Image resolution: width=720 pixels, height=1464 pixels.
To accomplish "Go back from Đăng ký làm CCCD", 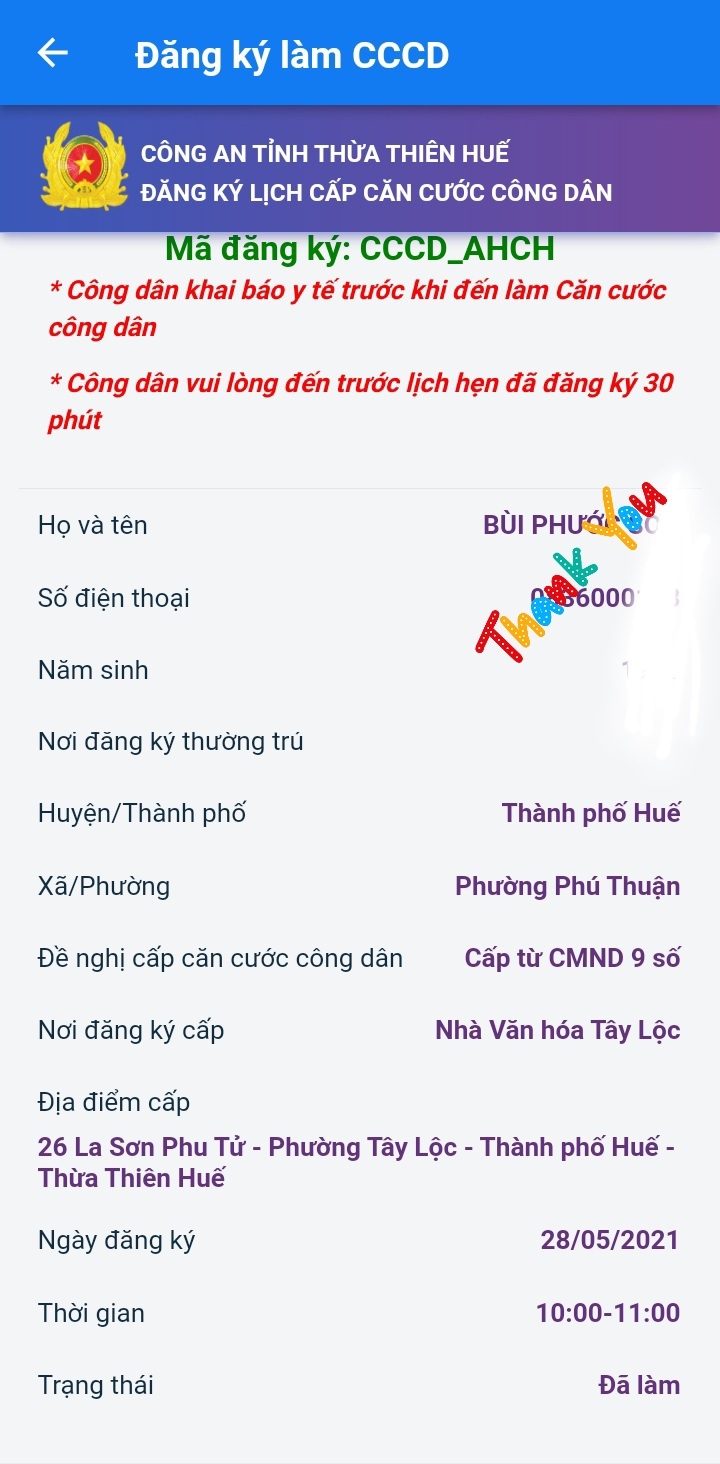I will click(52, 54).
